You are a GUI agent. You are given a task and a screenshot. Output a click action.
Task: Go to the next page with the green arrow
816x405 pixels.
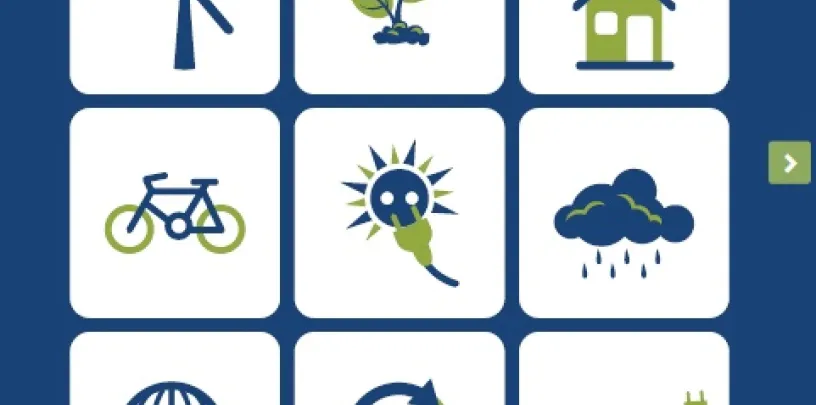(789, 162)
